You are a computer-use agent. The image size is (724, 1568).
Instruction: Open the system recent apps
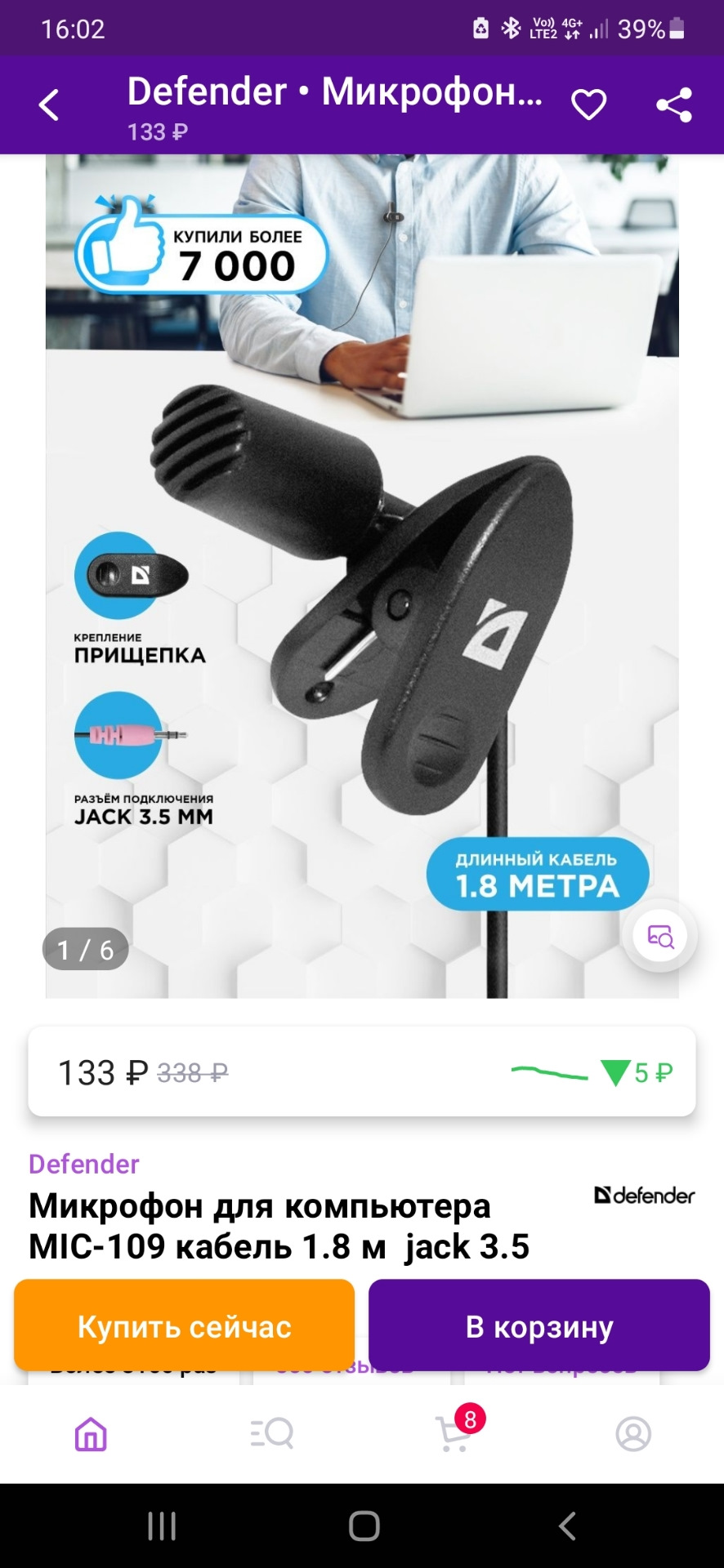[x=162, y=1526]
